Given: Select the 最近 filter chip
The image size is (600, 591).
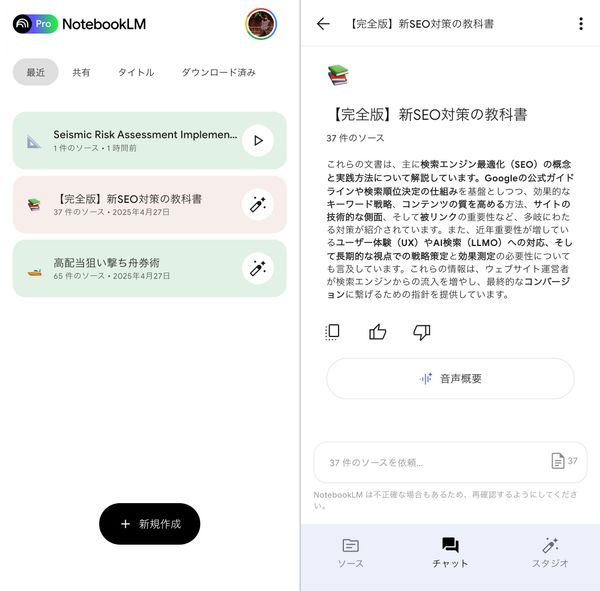Looking at the screenshot, I should pyautogui.click(x=36, y=72).
